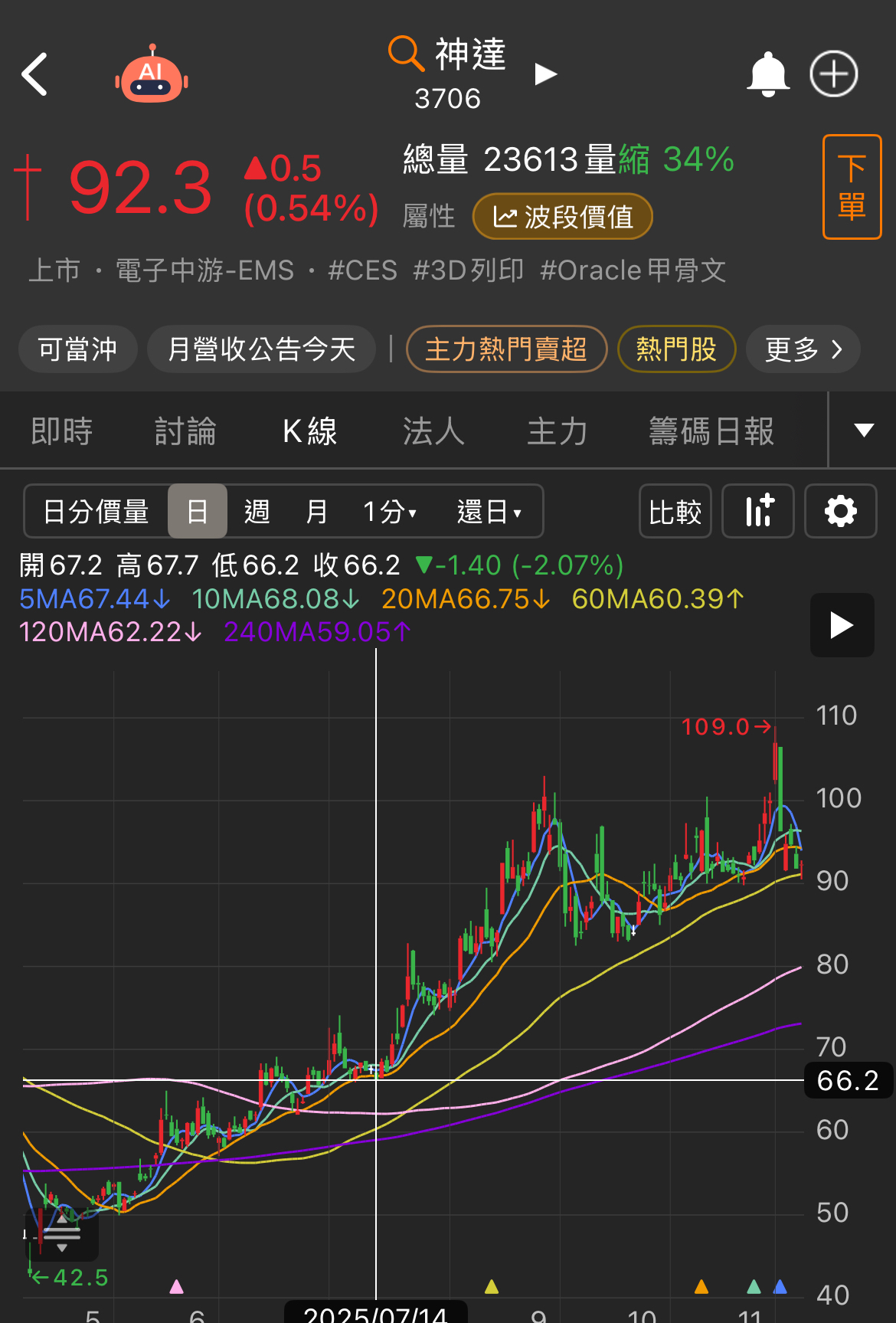Open the 1分 minute interval dropdown
Image resolution: width=896 pixels, height=1323 pixels.
click(x=390, y=511)
